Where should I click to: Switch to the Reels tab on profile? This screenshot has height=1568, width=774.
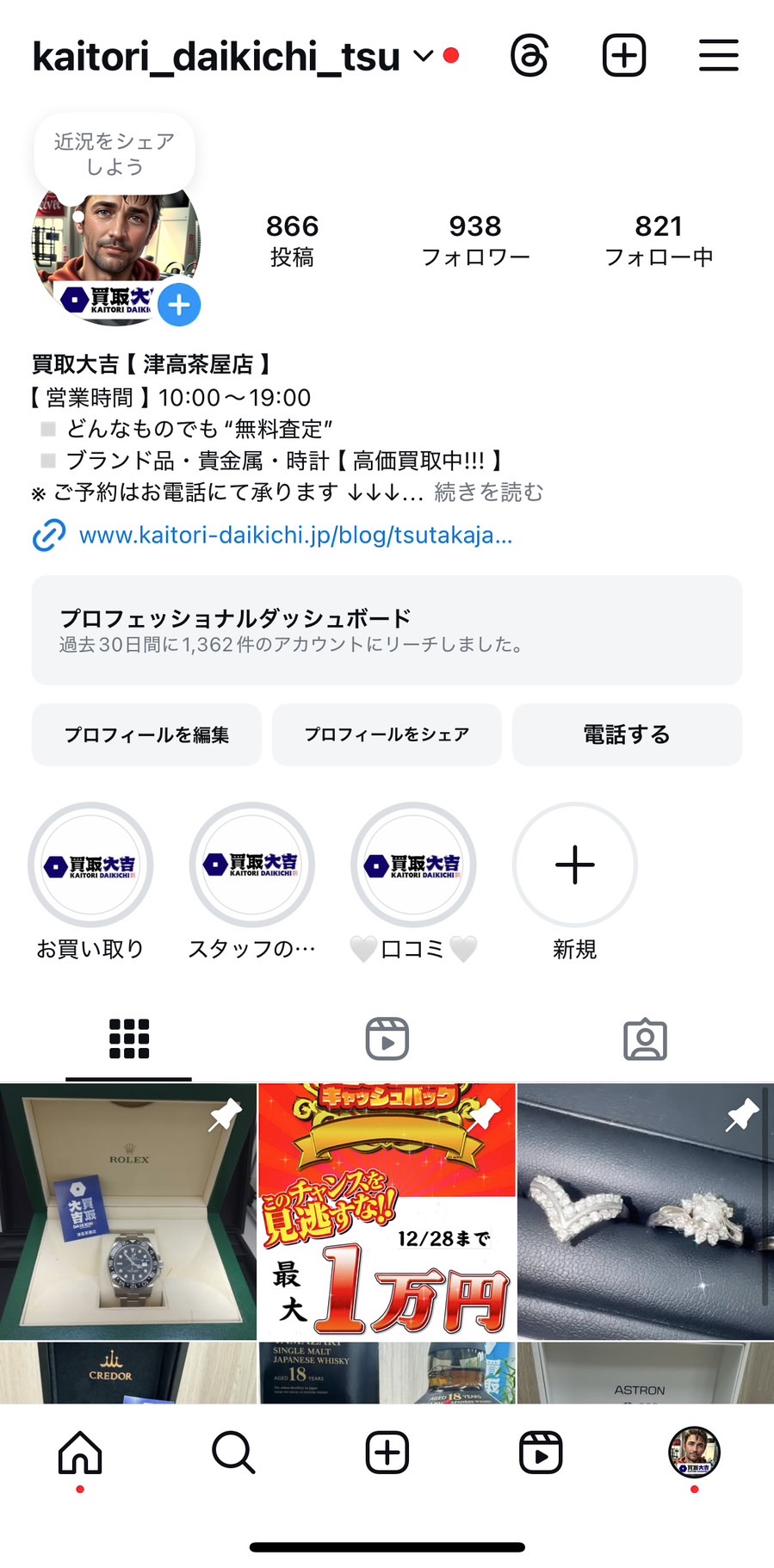pyautogui.click(x=387, y=1038)
